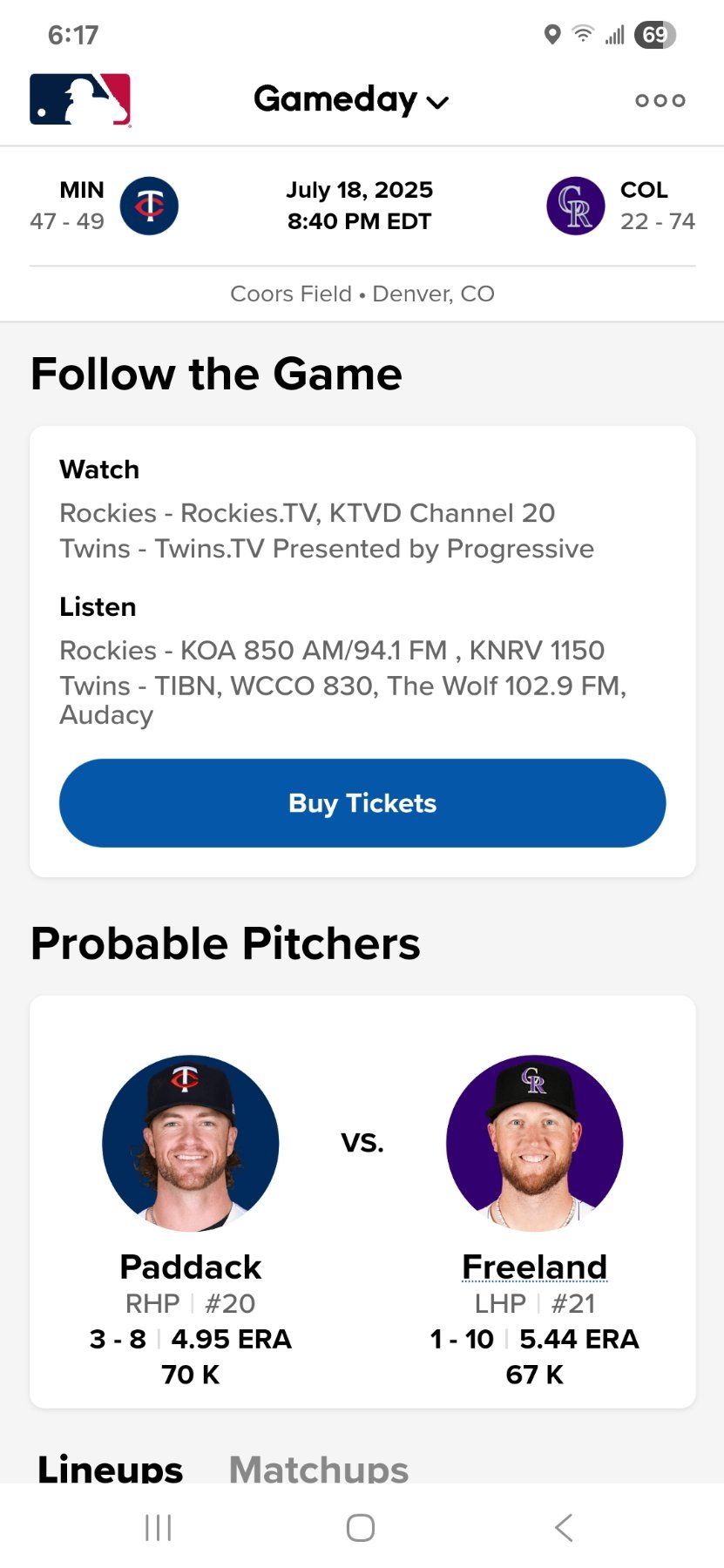This screenshot has width=724, height=1568.
Task: Switch to the Matchups tab
Action: click(319, 1468)
